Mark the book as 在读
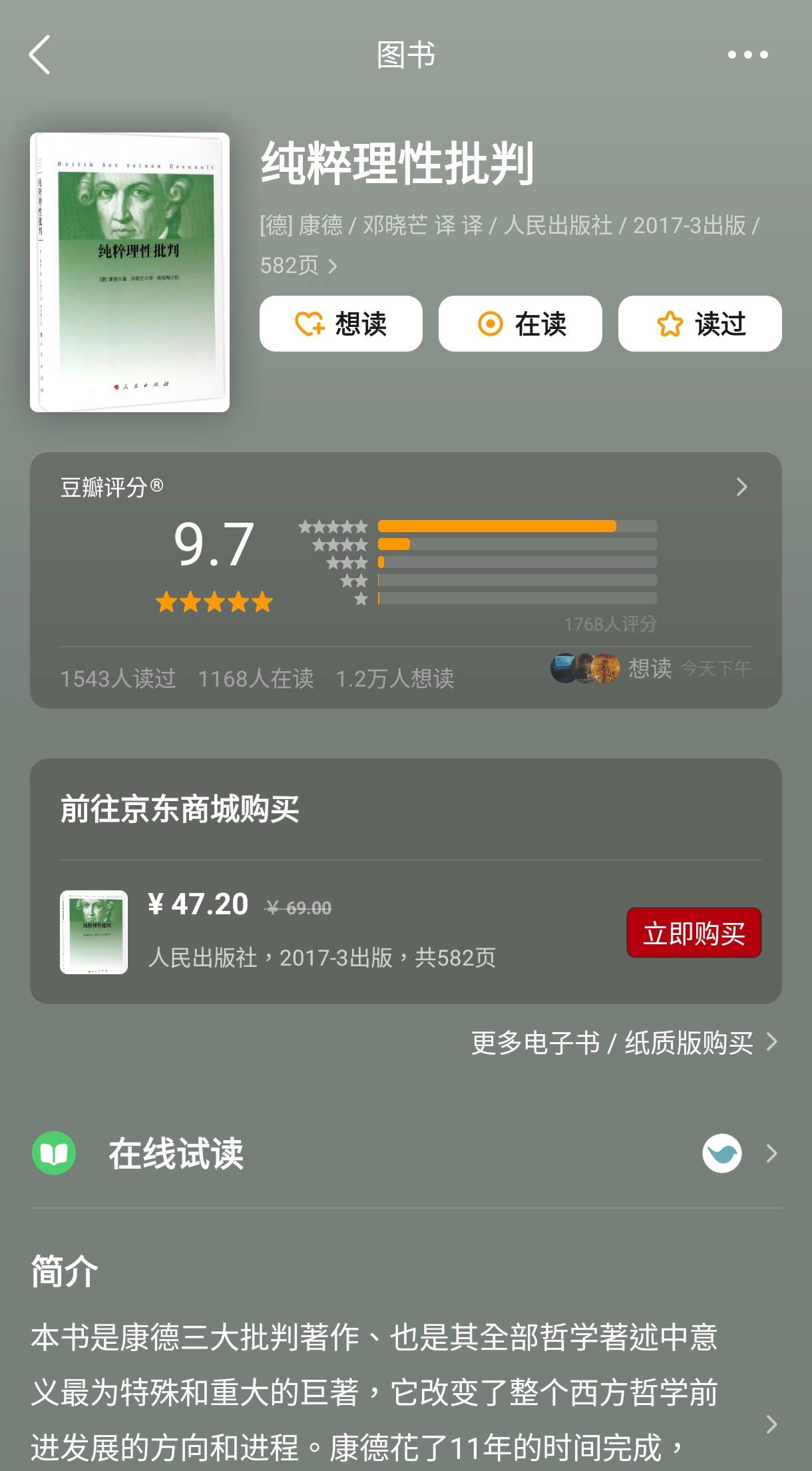This screenshot has height=1471, width=812. (x=520, y=324)
